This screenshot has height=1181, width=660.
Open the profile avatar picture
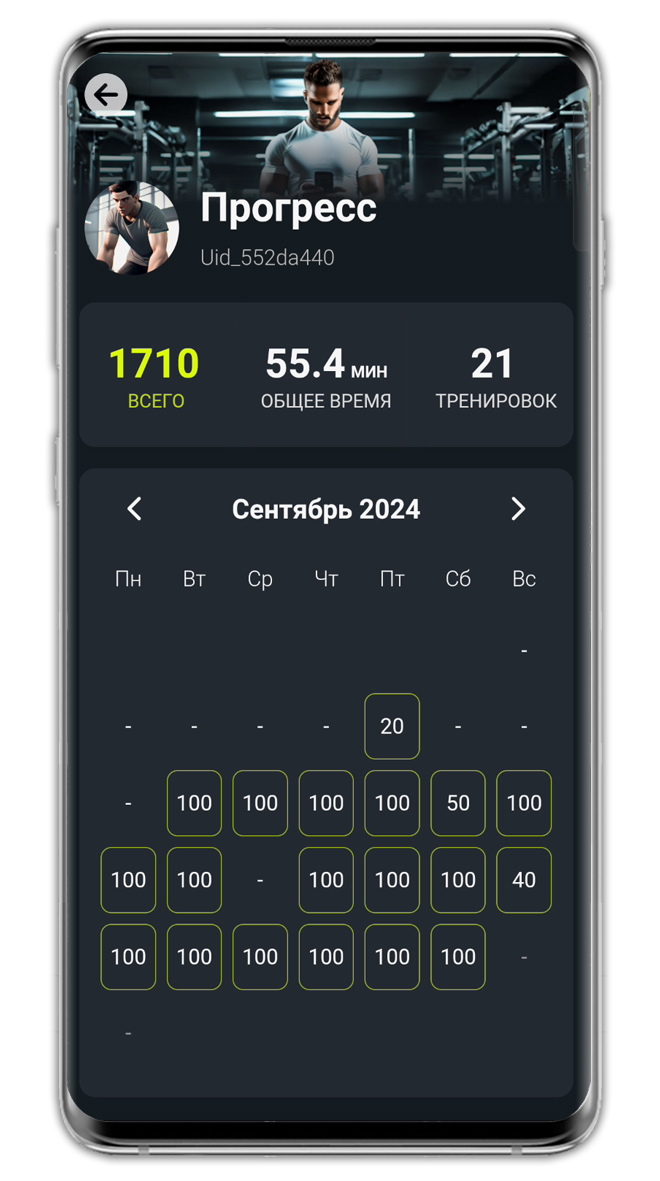(132, 227)
